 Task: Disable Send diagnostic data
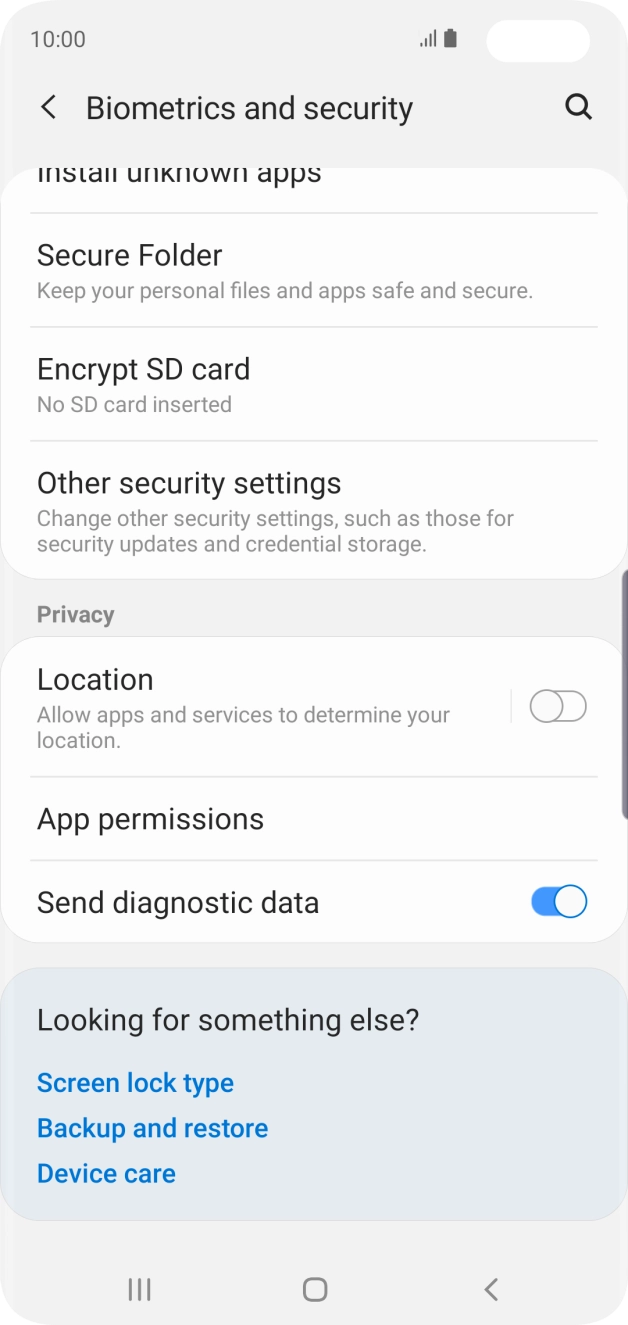pyautogui.click(x=558, y=902)
